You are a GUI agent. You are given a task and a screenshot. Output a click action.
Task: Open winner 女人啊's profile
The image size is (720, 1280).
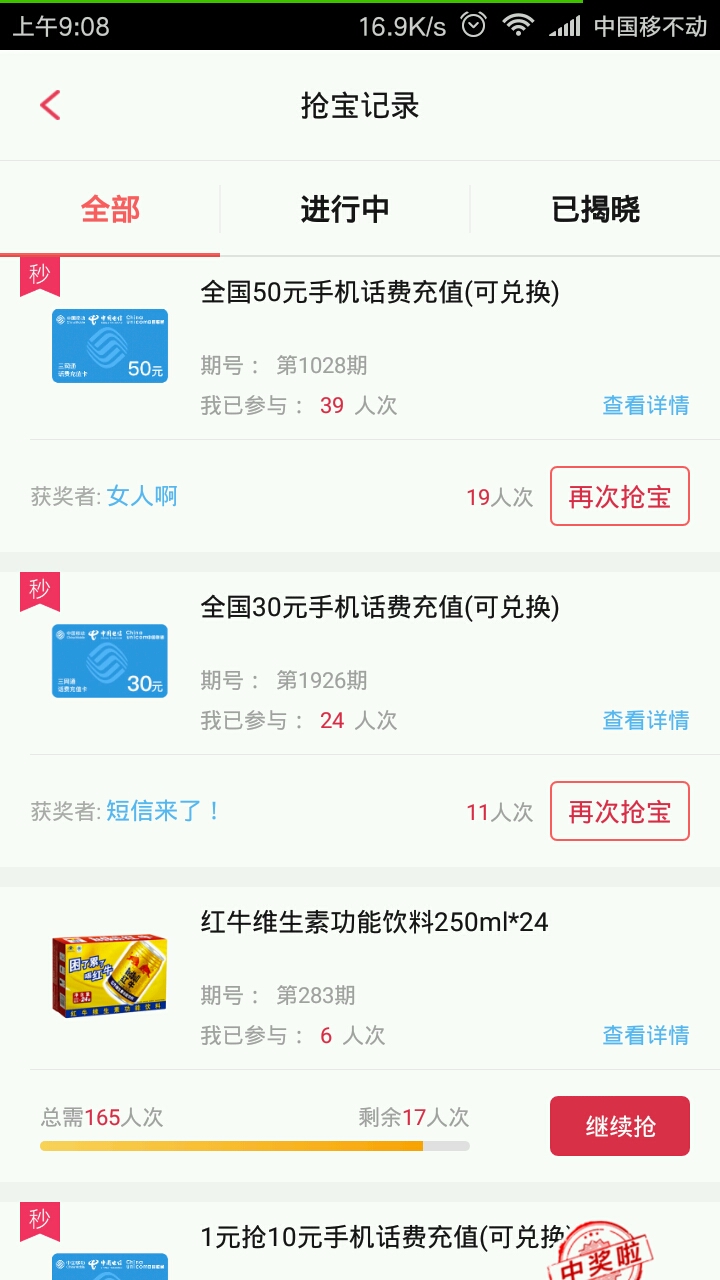143,496
